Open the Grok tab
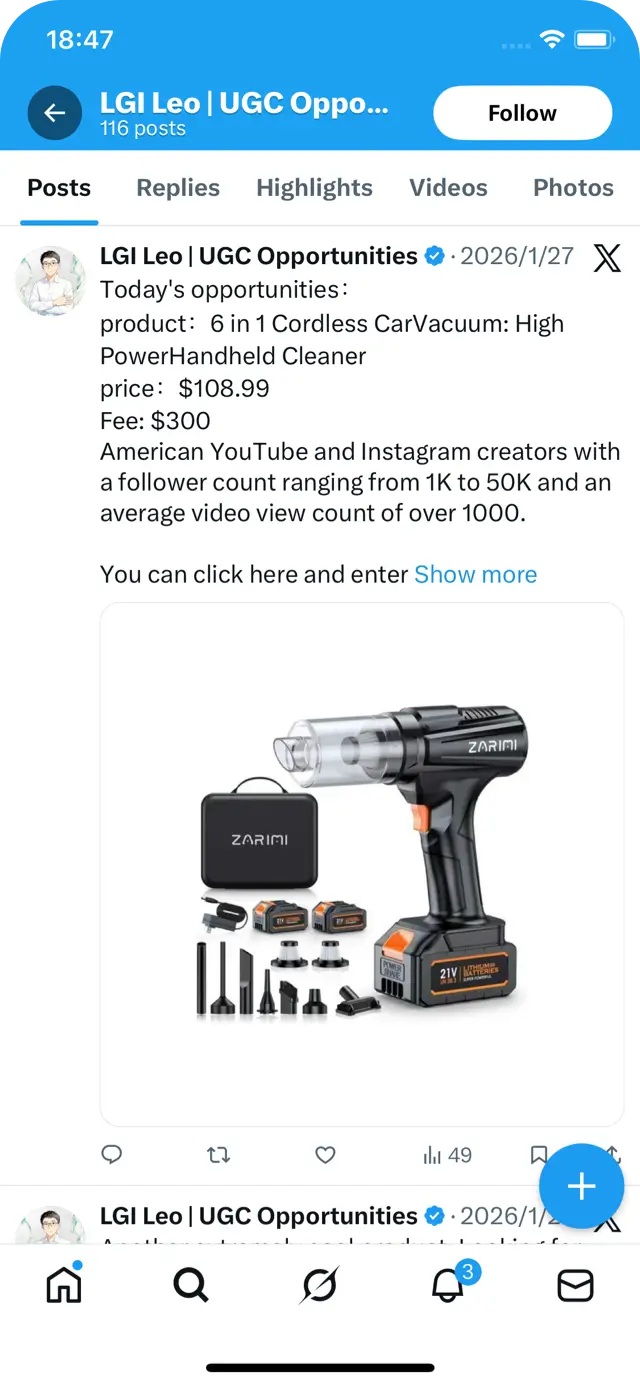 coord(319,1285)
